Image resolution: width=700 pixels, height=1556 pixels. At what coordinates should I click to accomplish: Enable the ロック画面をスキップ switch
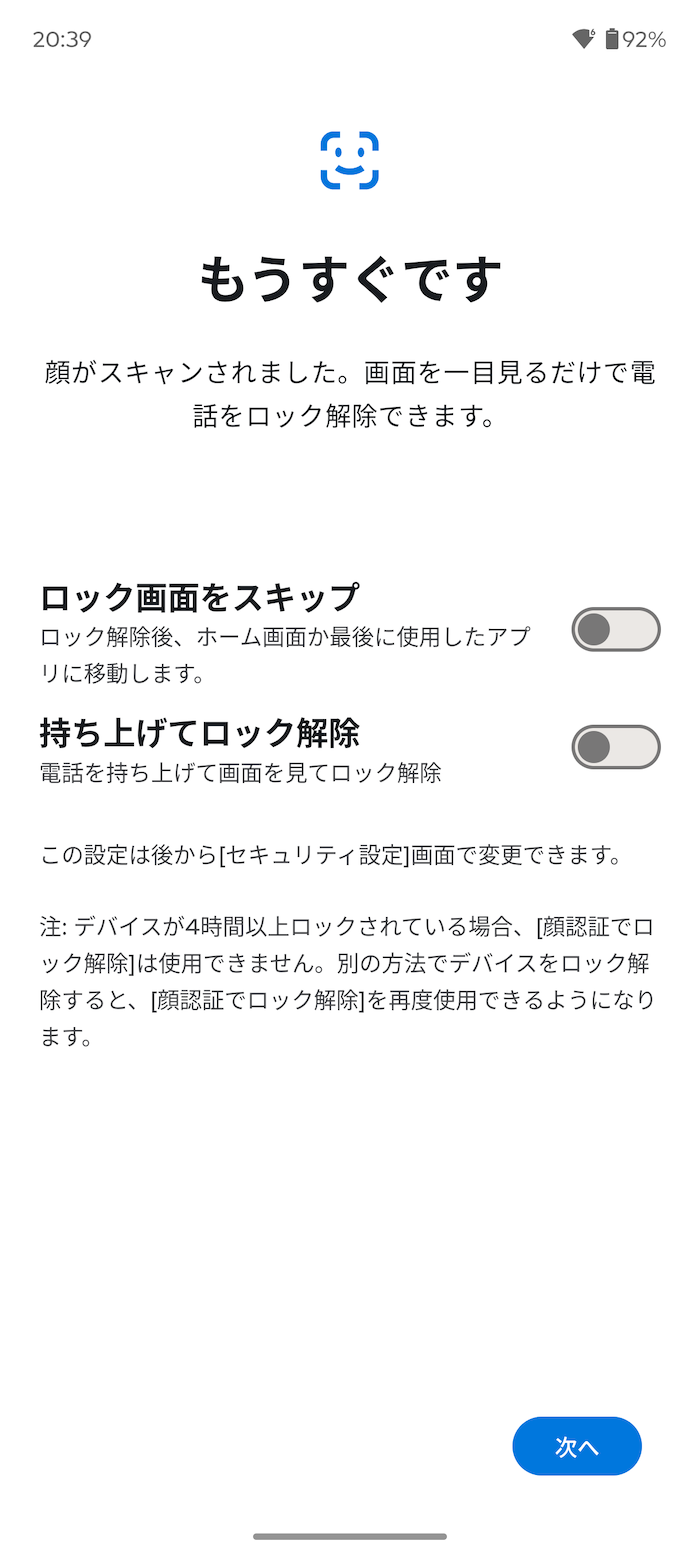[x=616, y=629]
